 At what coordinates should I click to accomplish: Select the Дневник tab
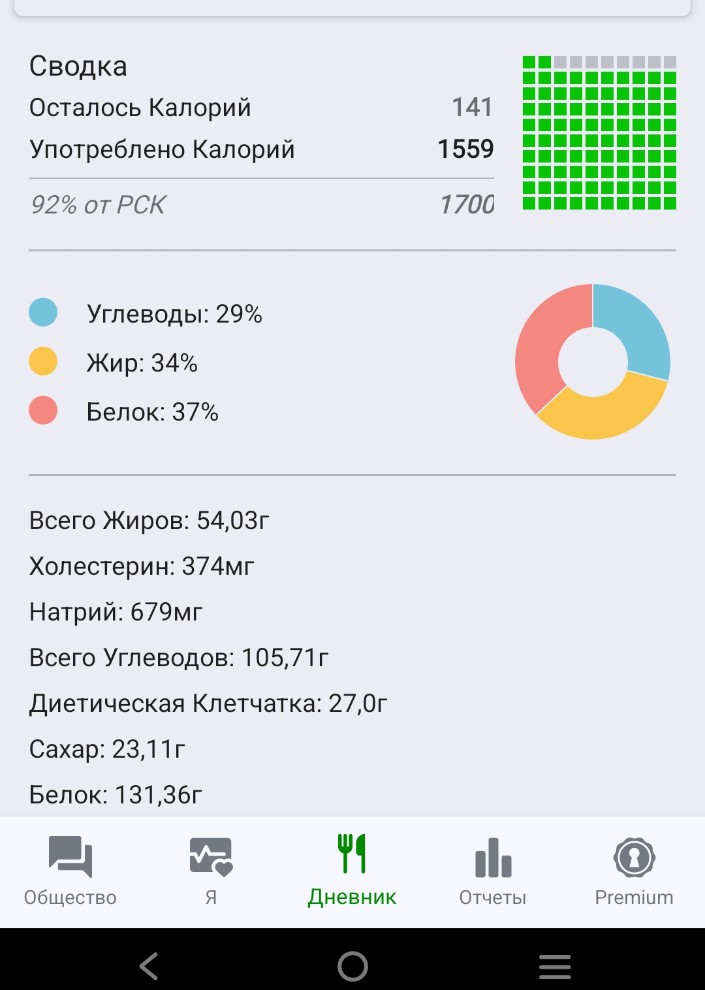[352, 871]
